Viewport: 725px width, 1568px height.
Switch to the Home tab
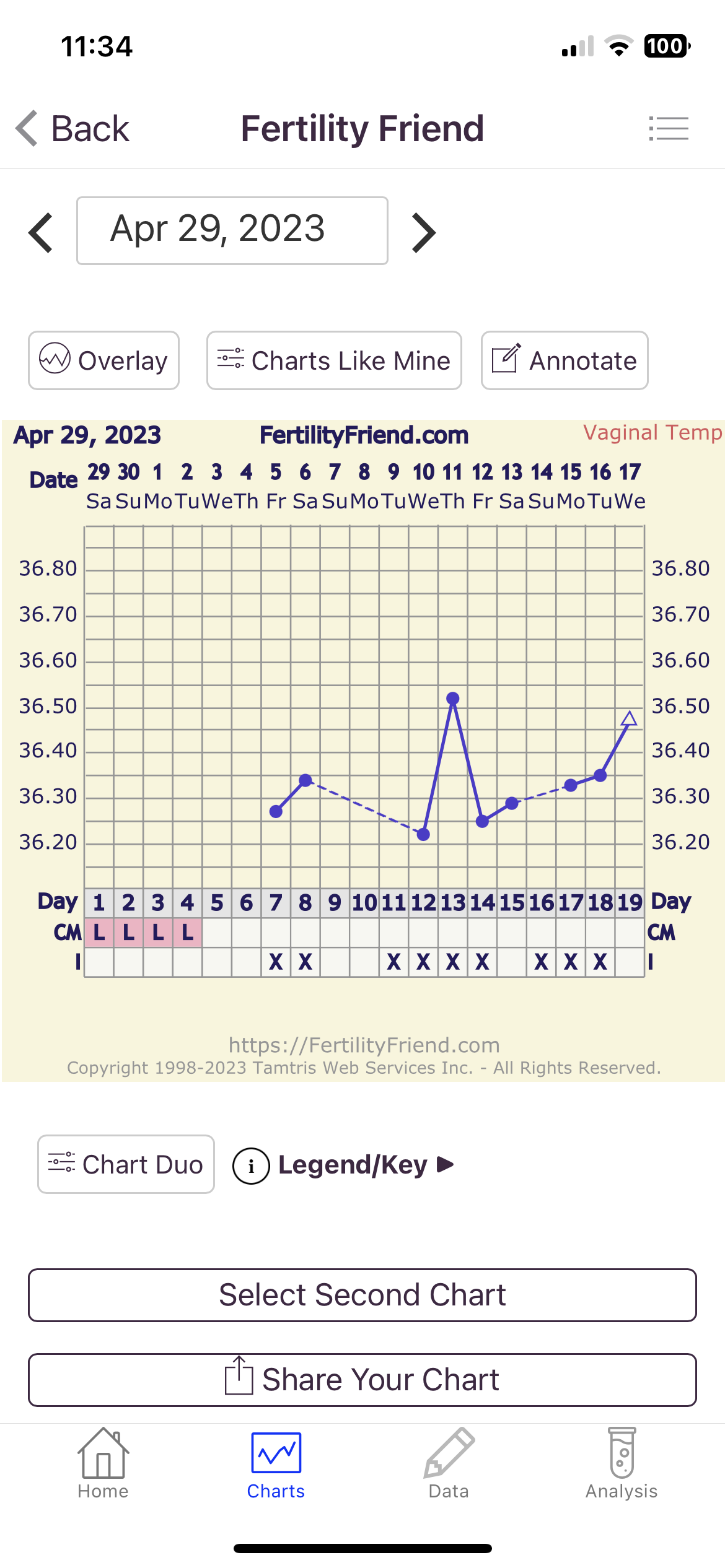[103, 1464]
